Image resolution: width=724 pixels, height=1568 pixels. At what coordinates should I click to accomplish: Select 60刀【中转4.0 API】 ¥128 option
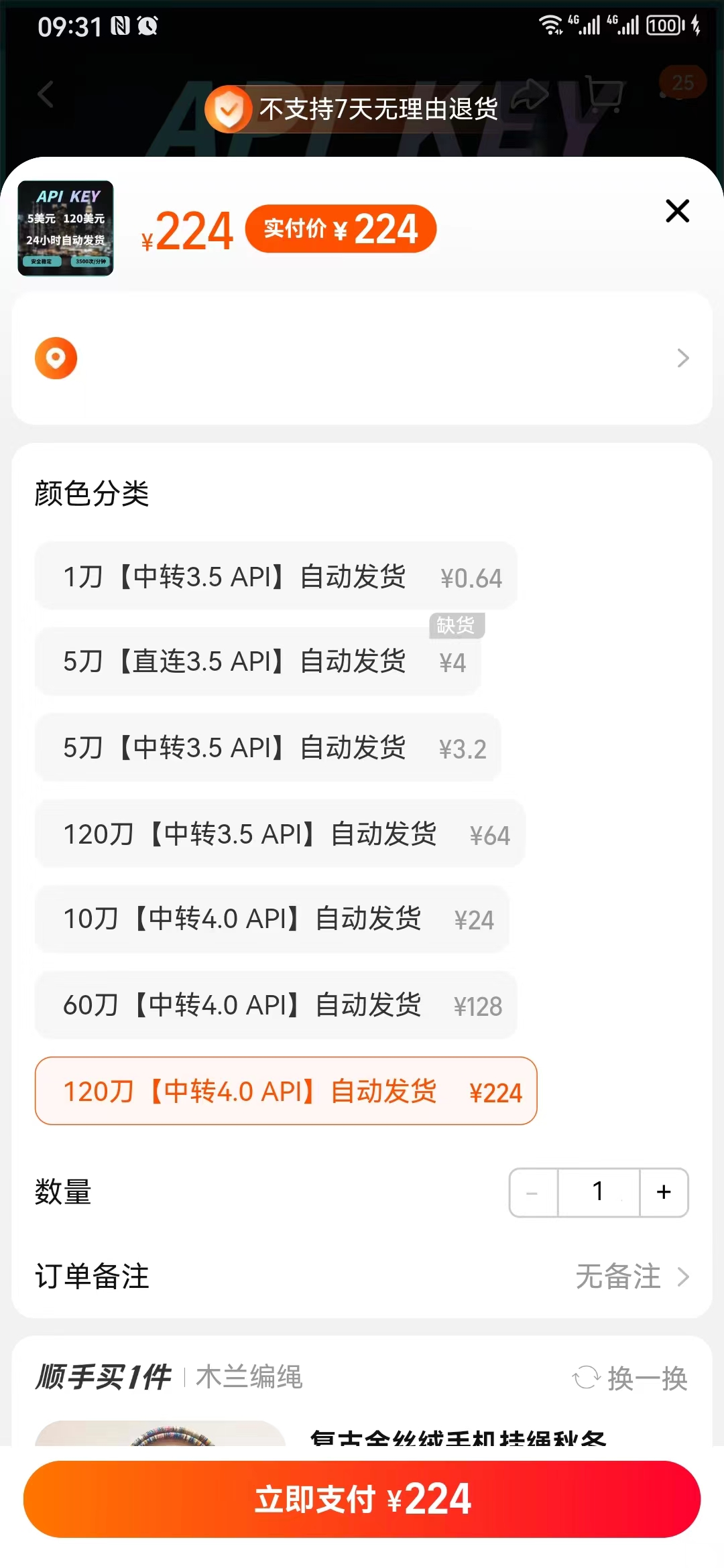(276, 1005)
